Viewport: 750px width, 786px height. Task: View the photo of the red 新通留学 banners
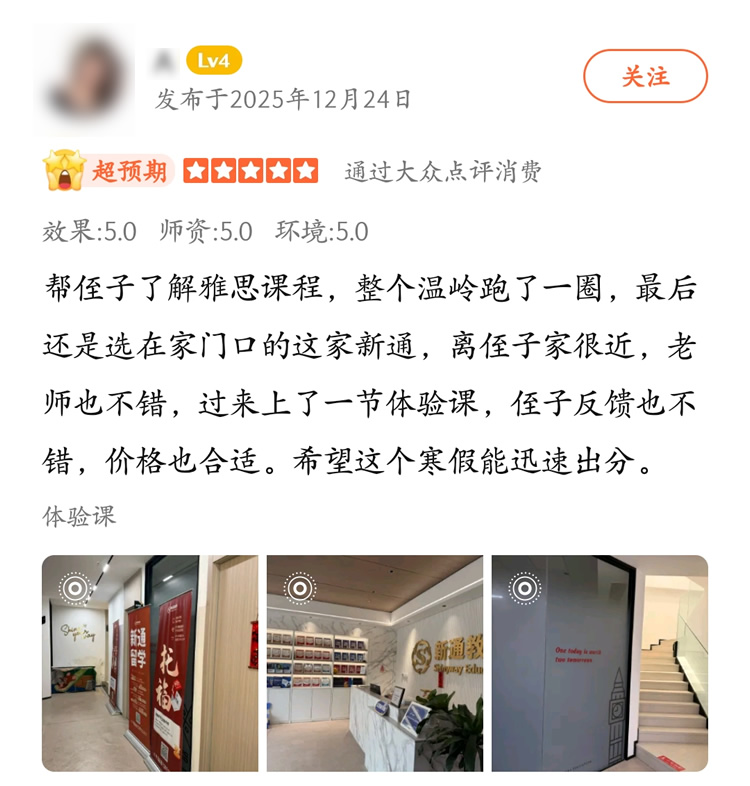tap(150, 662)
